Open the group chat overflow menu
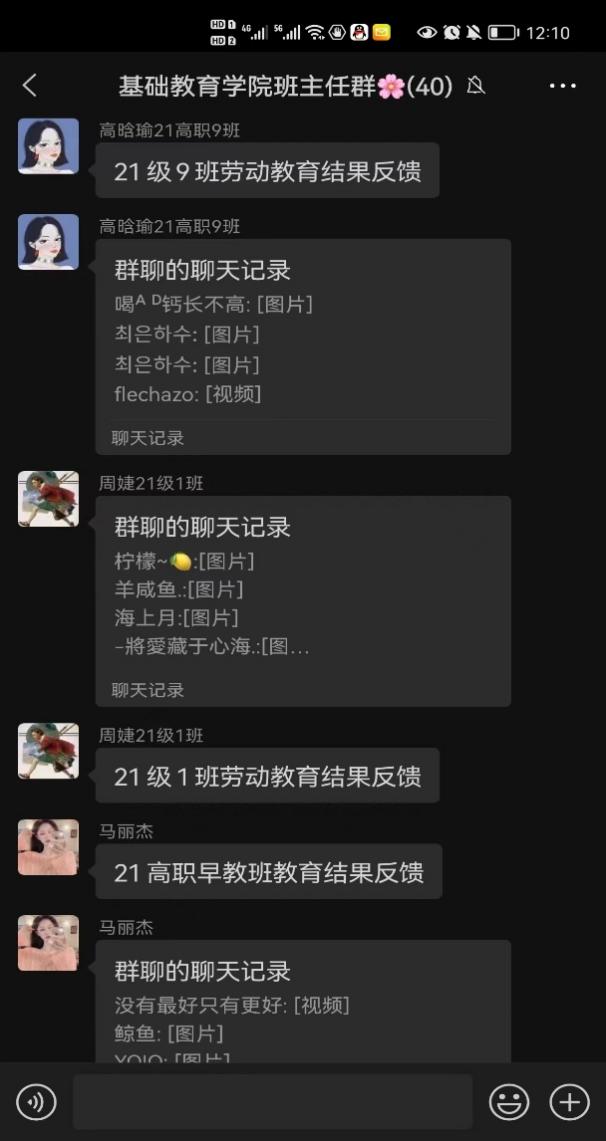Image resolution: width=606 pixels, height=1141 pixels. coord(563,86)
